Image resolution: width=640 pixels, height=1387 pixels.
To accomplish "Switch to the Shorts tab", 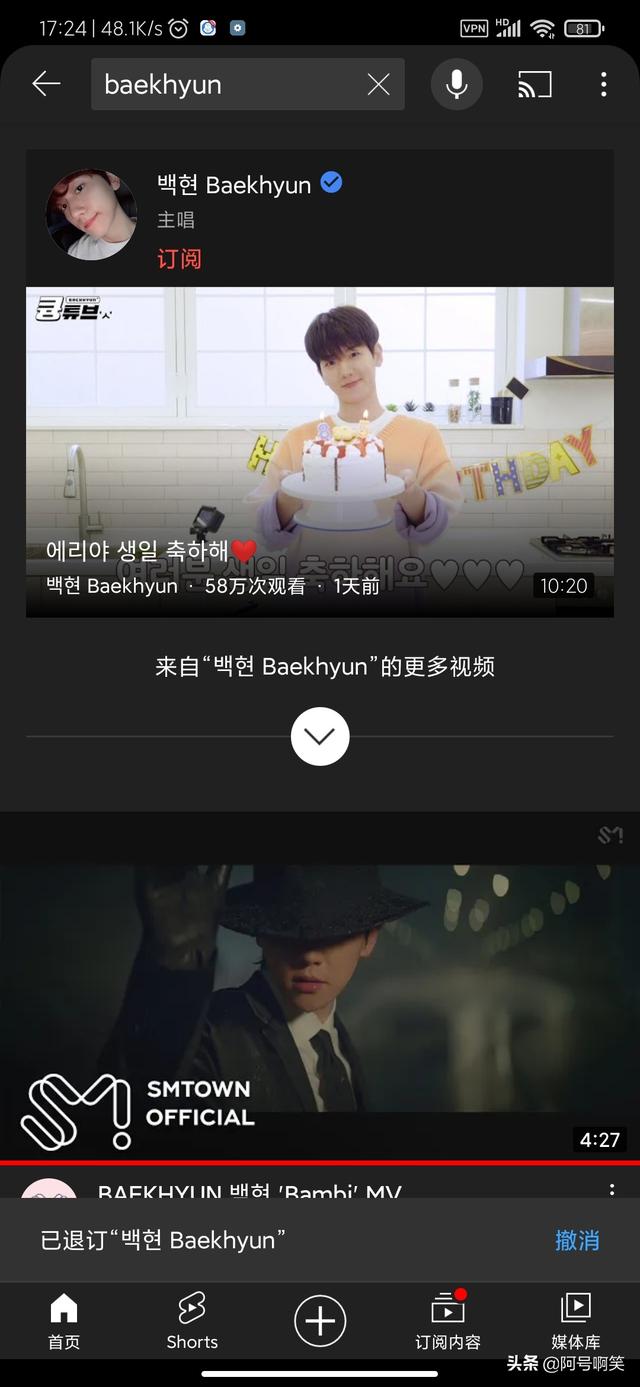I will tap(192, 1320).
